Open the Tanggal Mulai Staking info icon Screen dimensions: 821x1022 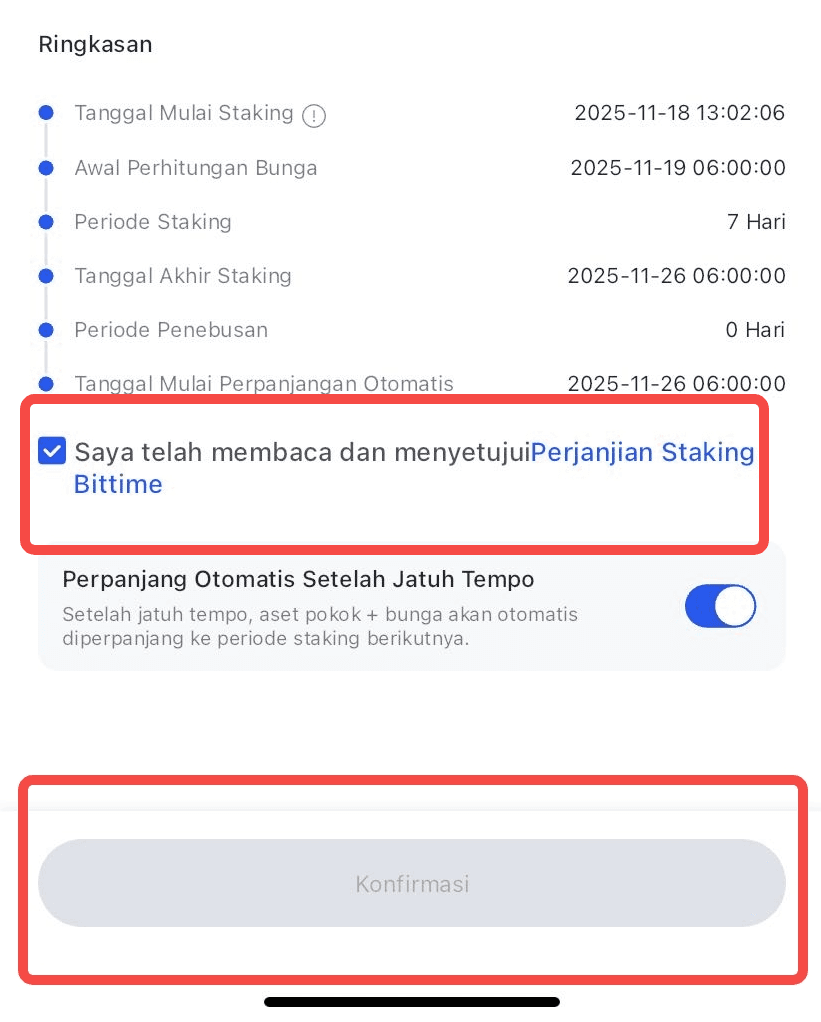click(x=314, y=116)
